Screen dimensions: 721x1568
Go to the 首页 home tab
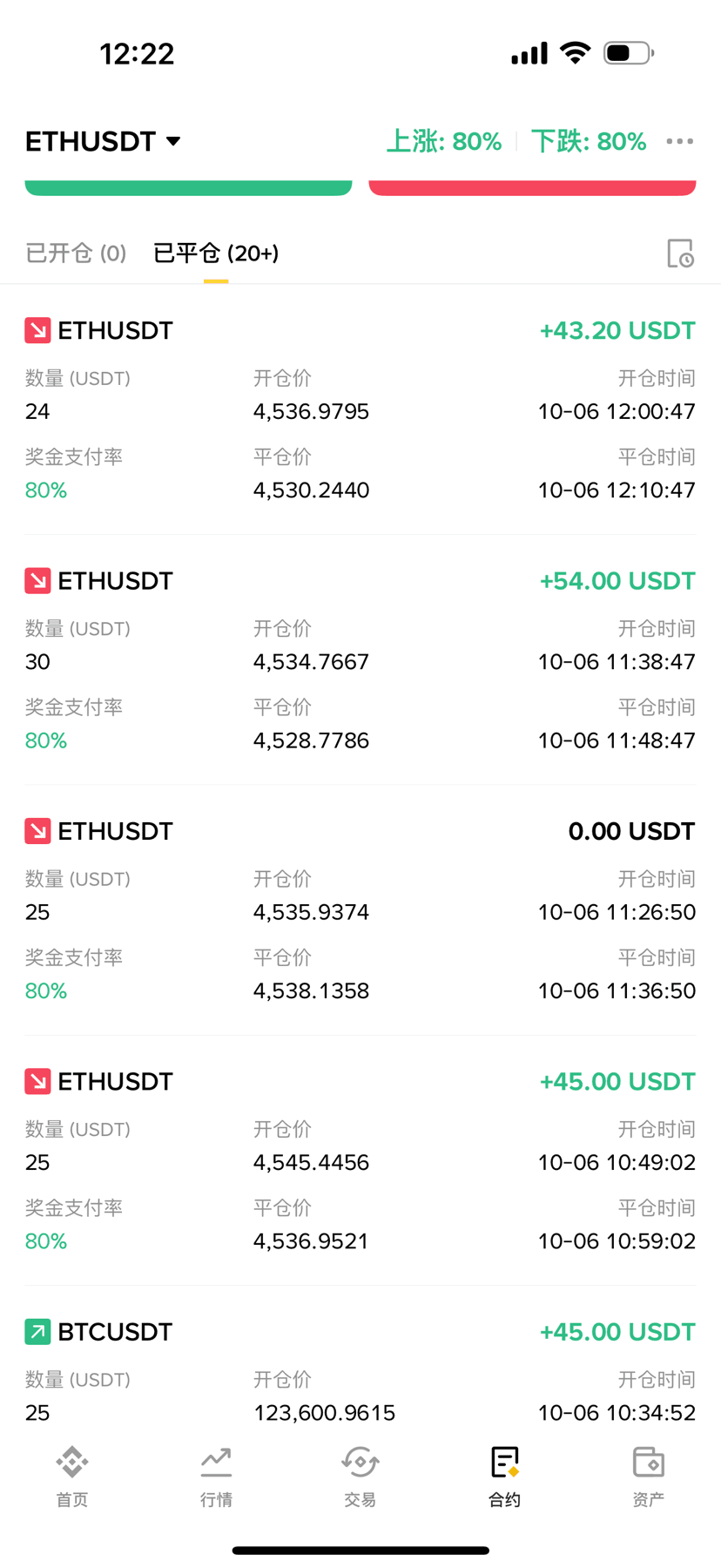[x=72, y=1477]
